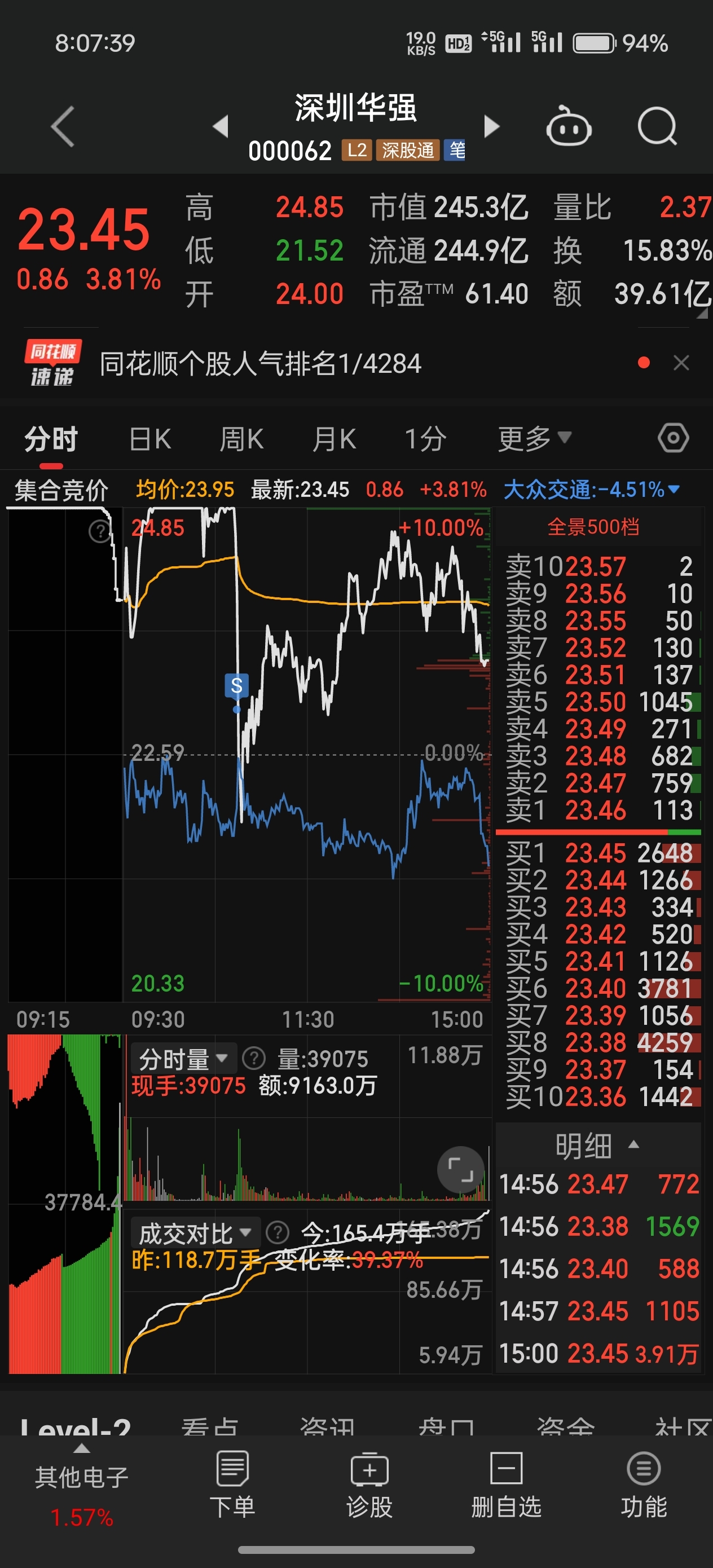Open 全景500档 order book
Screen dimensions: 713x1568
593,527
